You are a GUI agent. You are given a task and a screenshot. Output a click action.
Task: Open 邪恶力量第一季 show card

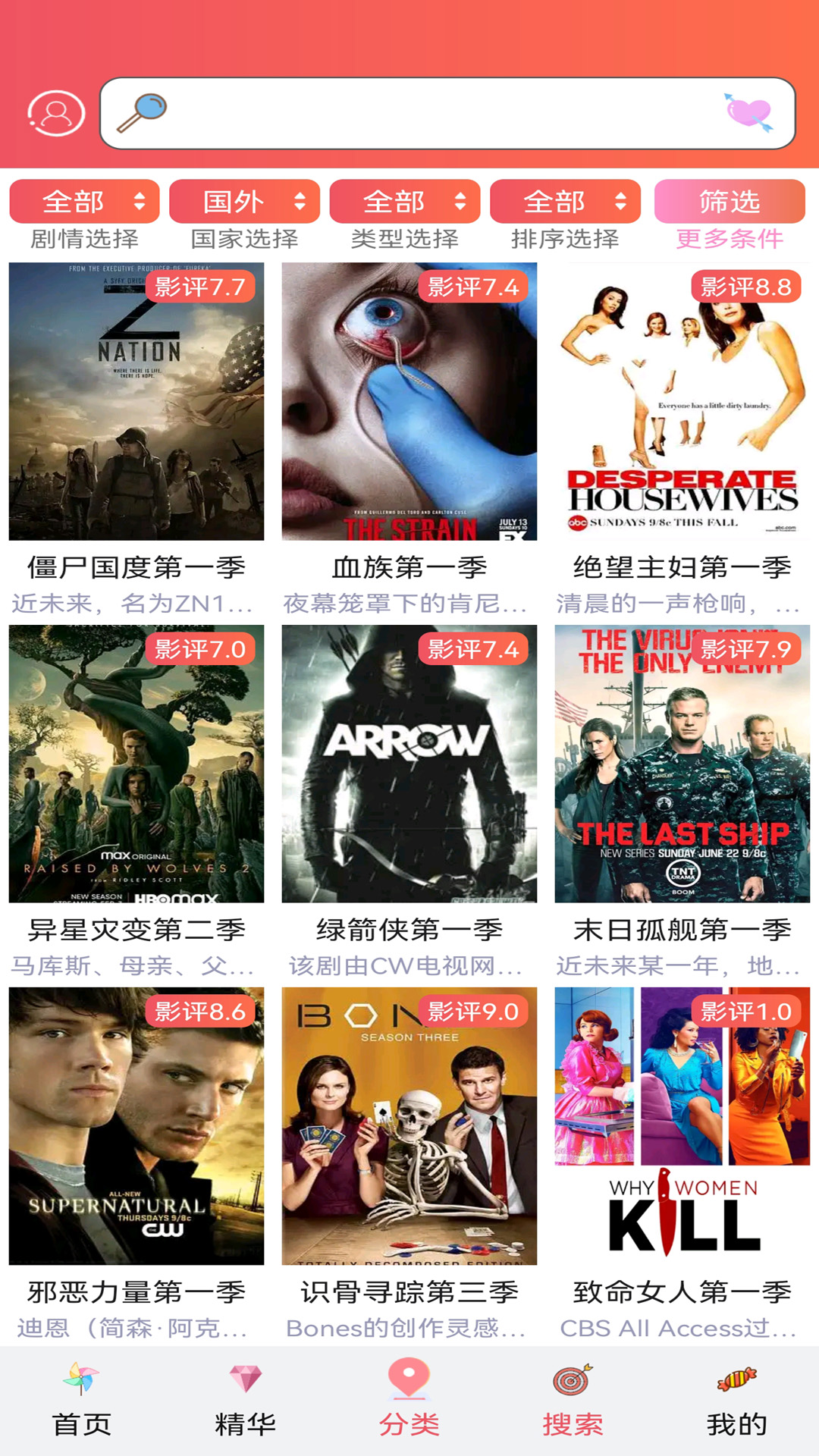point(136,1126)
